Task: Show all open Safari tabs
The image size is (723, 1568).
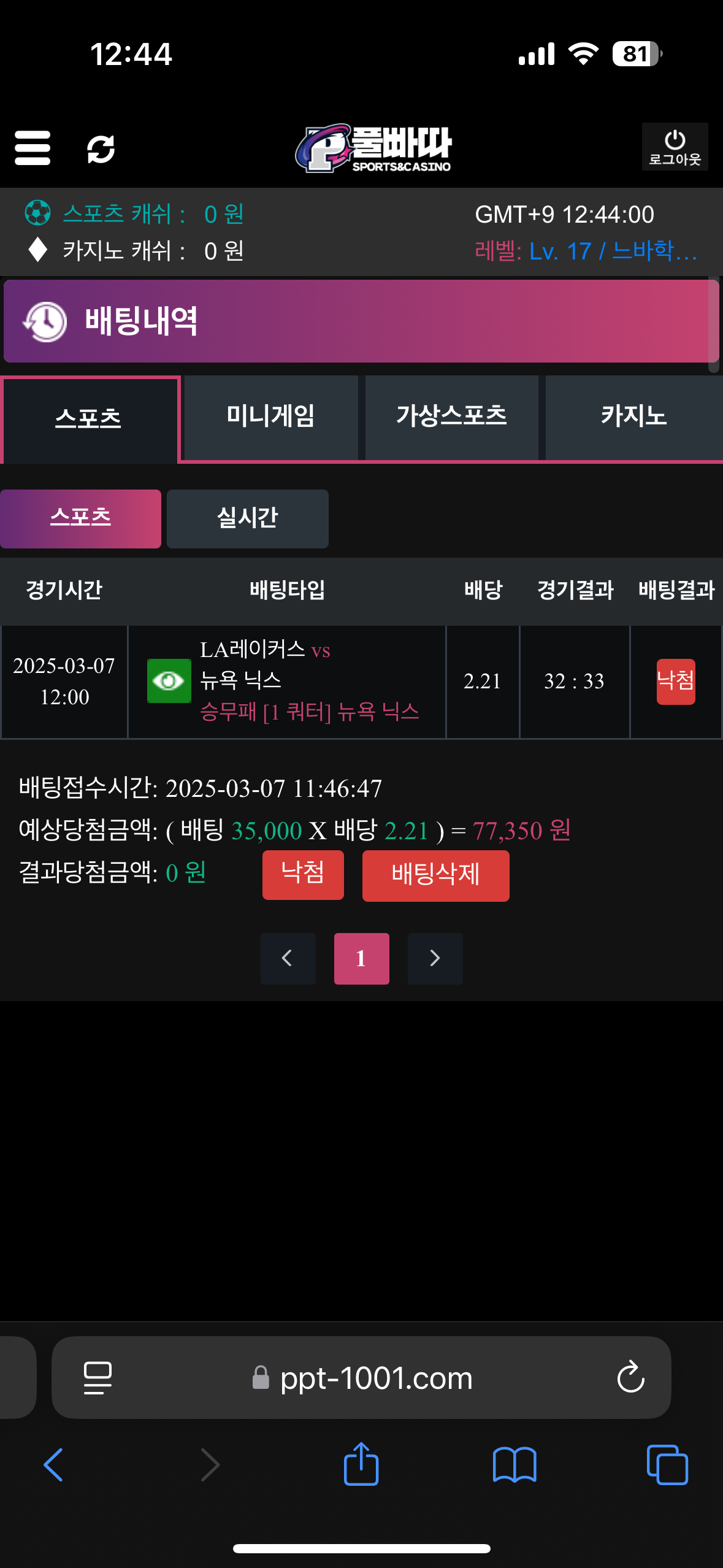Action: click(667, 1465)
